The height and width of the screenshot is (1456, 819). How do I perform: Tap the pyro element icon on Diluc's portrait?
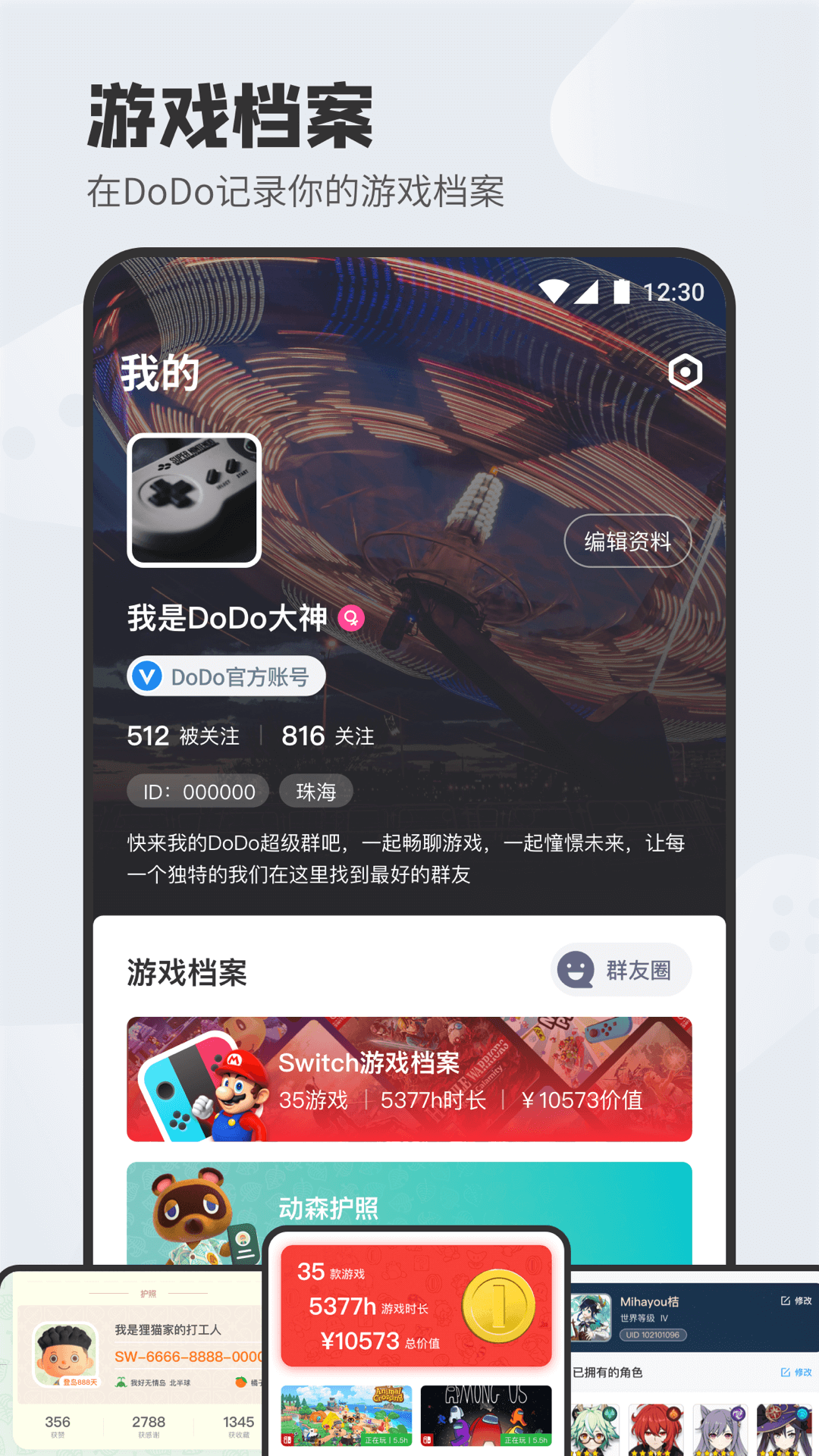pos(673,1412)
